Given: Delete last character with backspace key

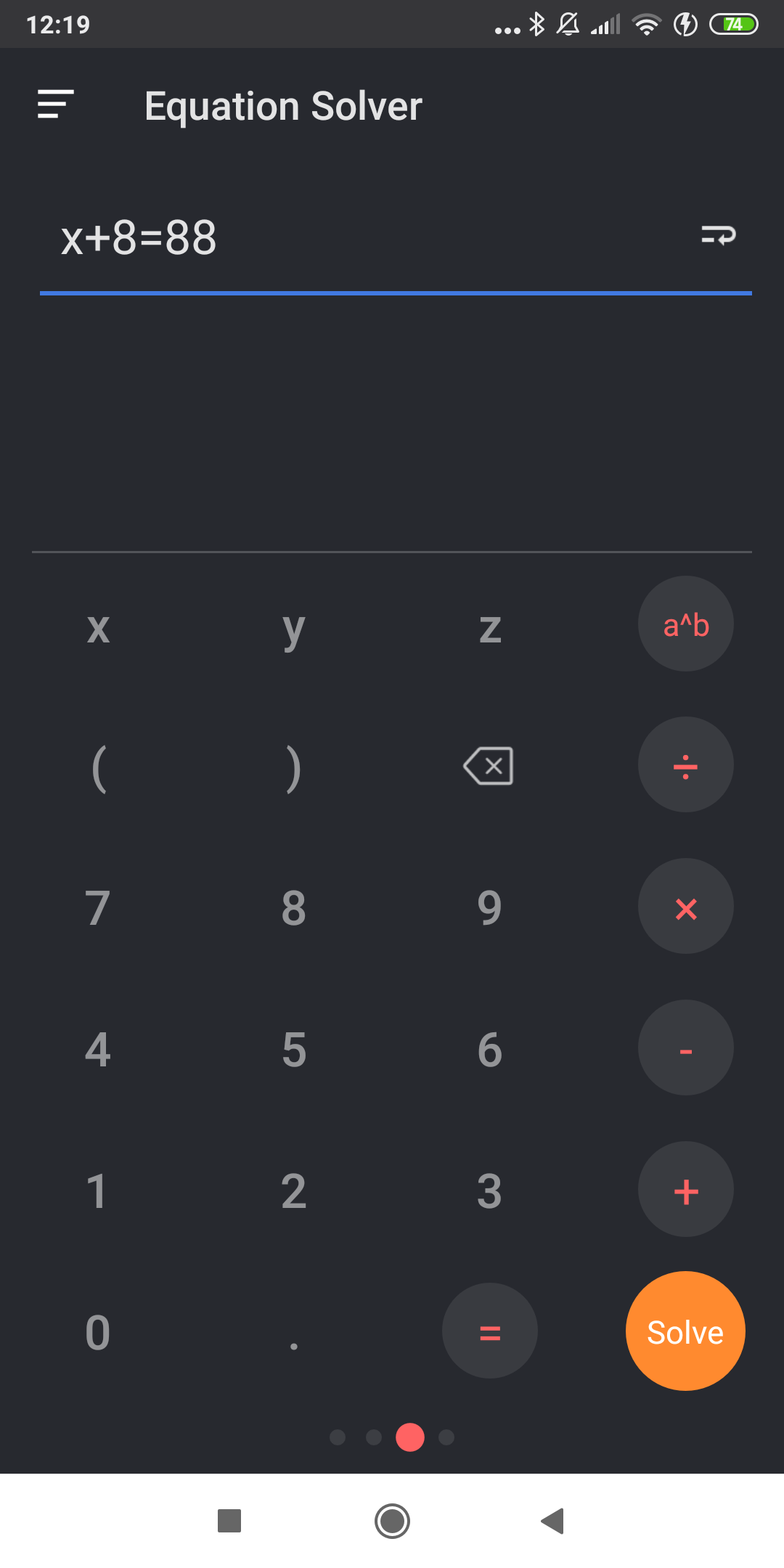Looking at the screenshot, I should [489, 766].
